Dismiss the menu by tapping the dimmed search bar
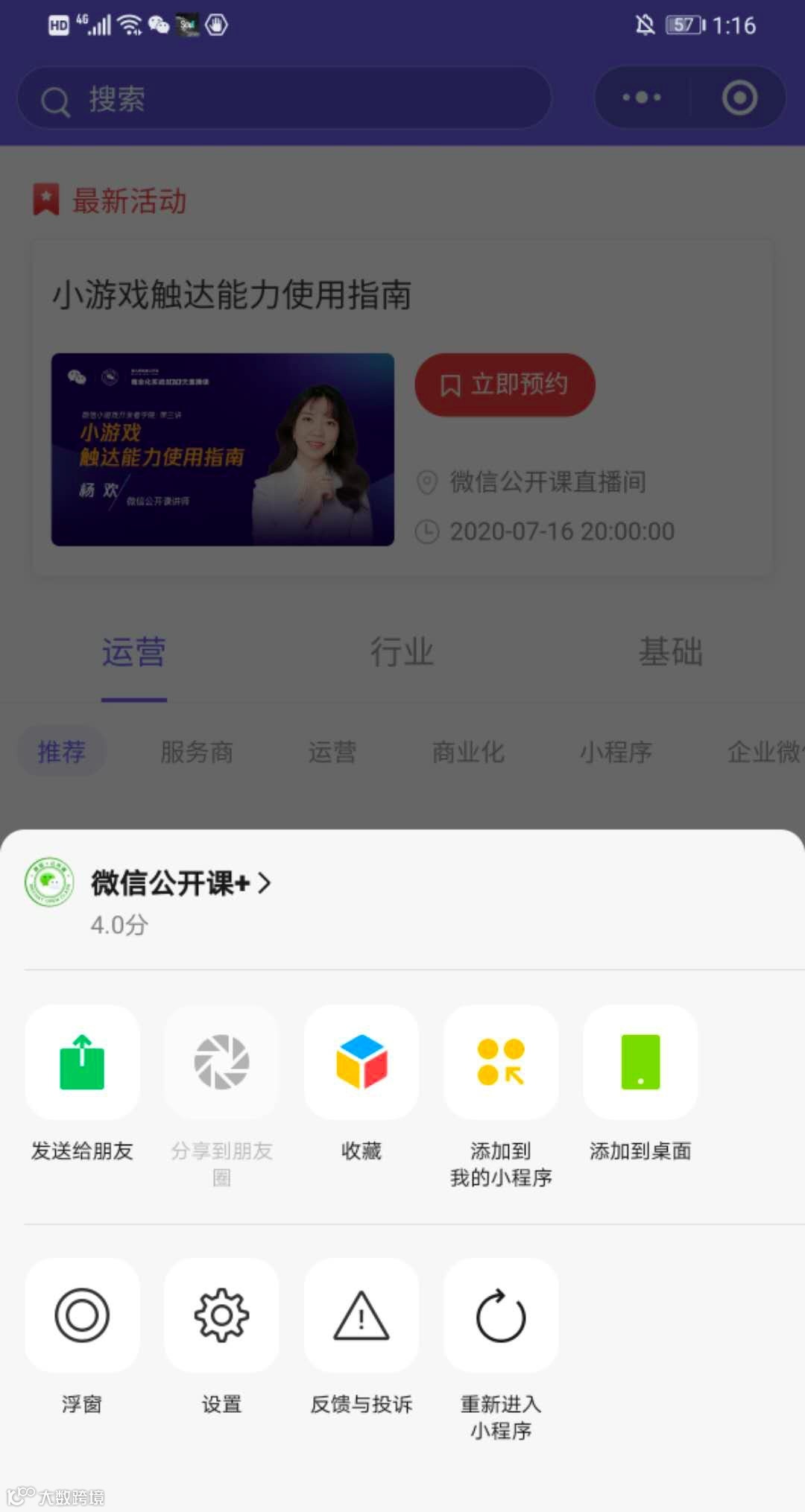This screenshot has height=1512, width=805. click(x=284, y=98)
